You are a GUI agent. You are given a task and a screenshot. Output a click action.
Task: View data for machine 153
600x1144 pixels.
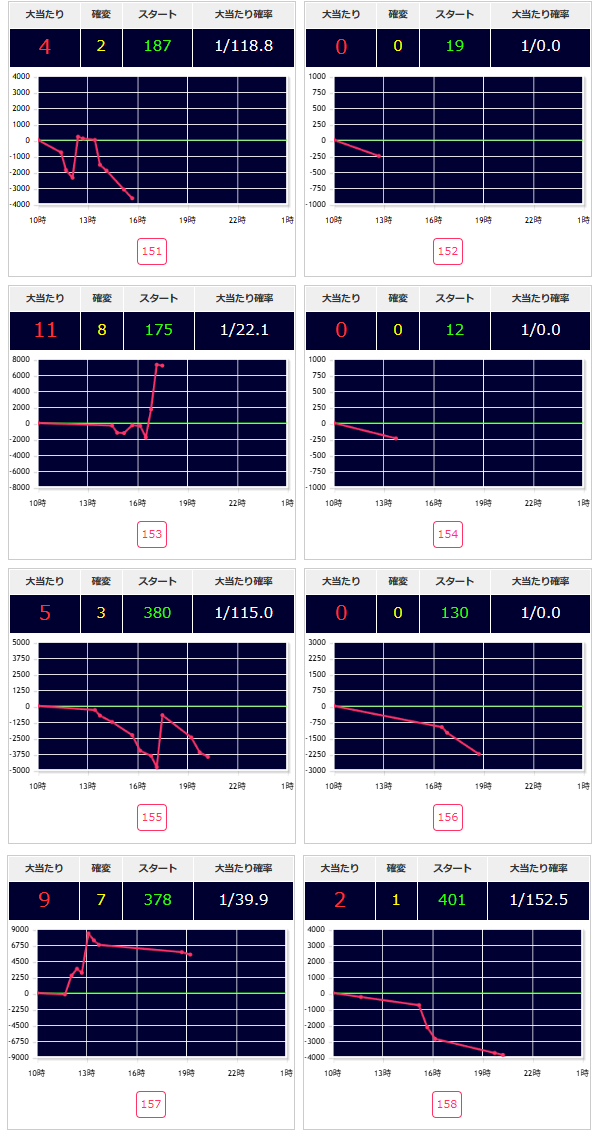coord(152,535)
